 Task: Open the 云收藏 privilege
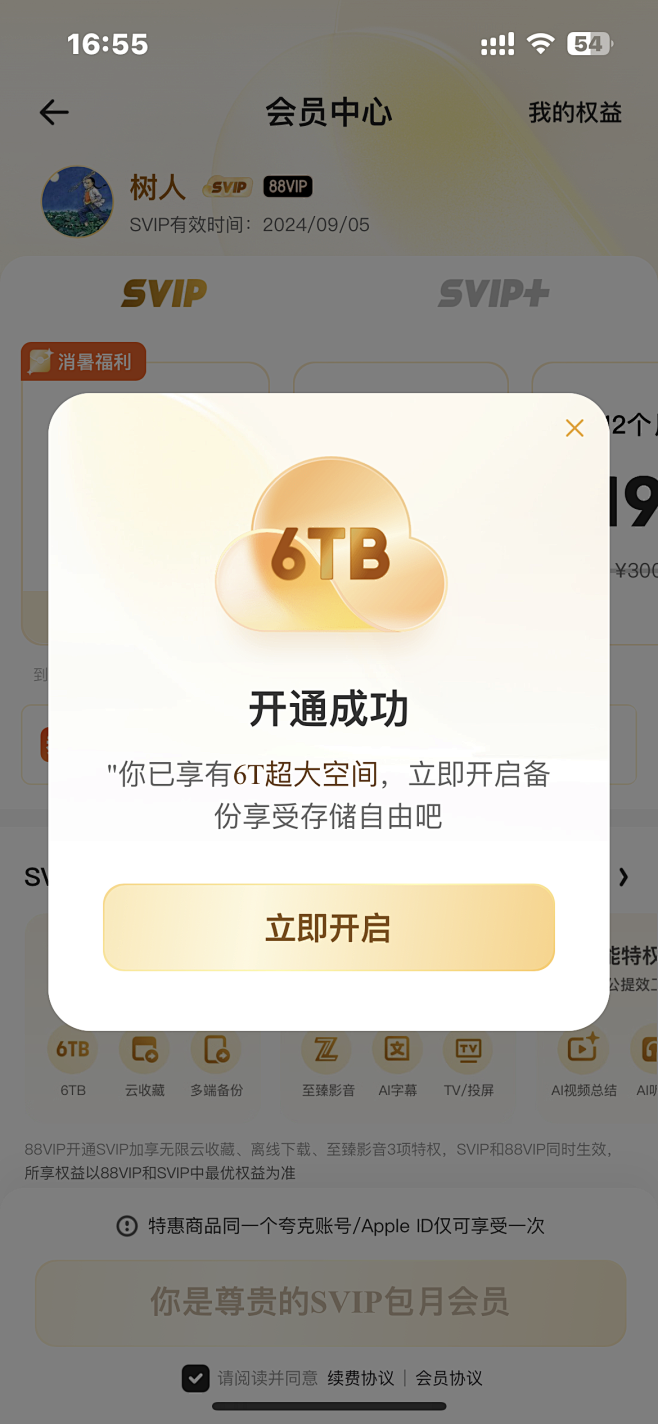144,1052
